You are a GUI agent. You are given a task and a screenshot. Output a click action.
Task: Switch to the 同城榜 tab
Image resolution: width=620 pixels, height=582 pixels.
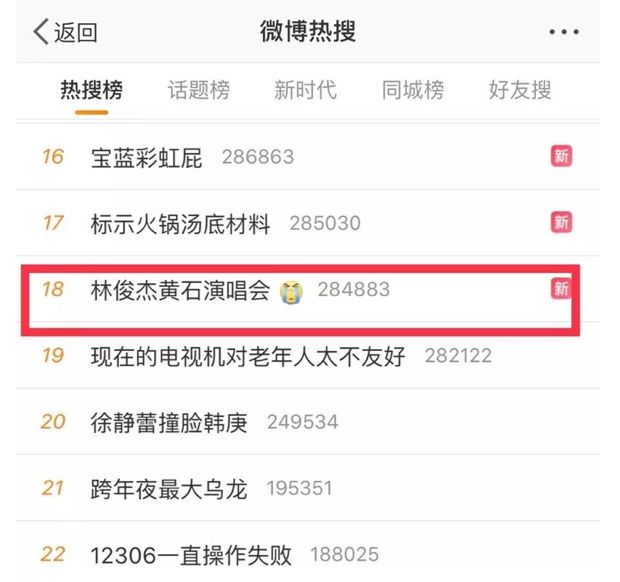[x=412, y=90]
